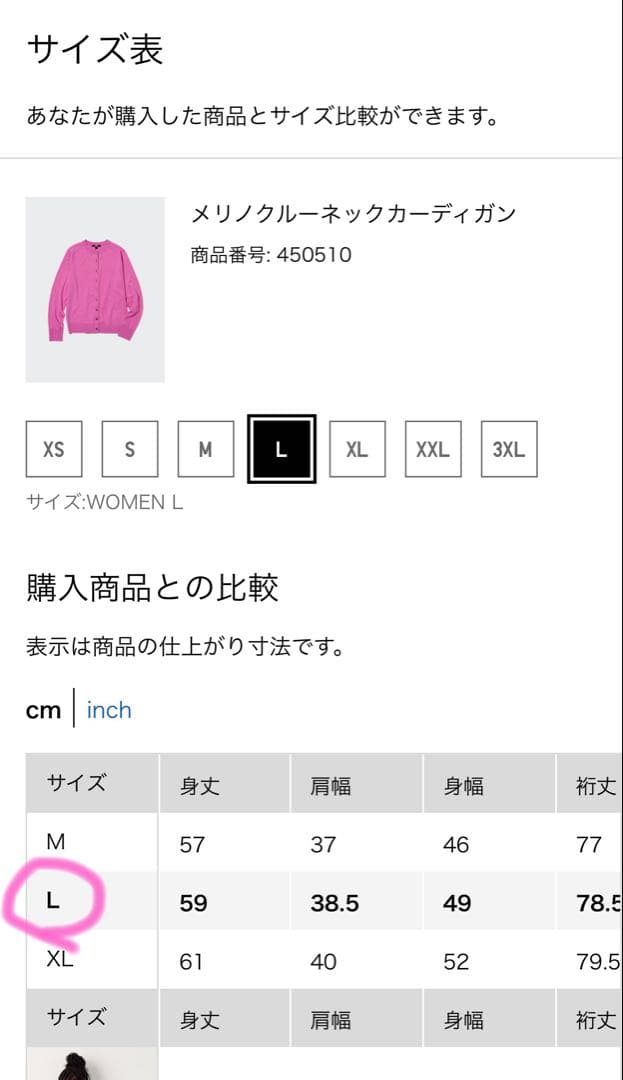Screen dimensions: 623x1080
Task: Select the XXL size option
Action: 433,449
